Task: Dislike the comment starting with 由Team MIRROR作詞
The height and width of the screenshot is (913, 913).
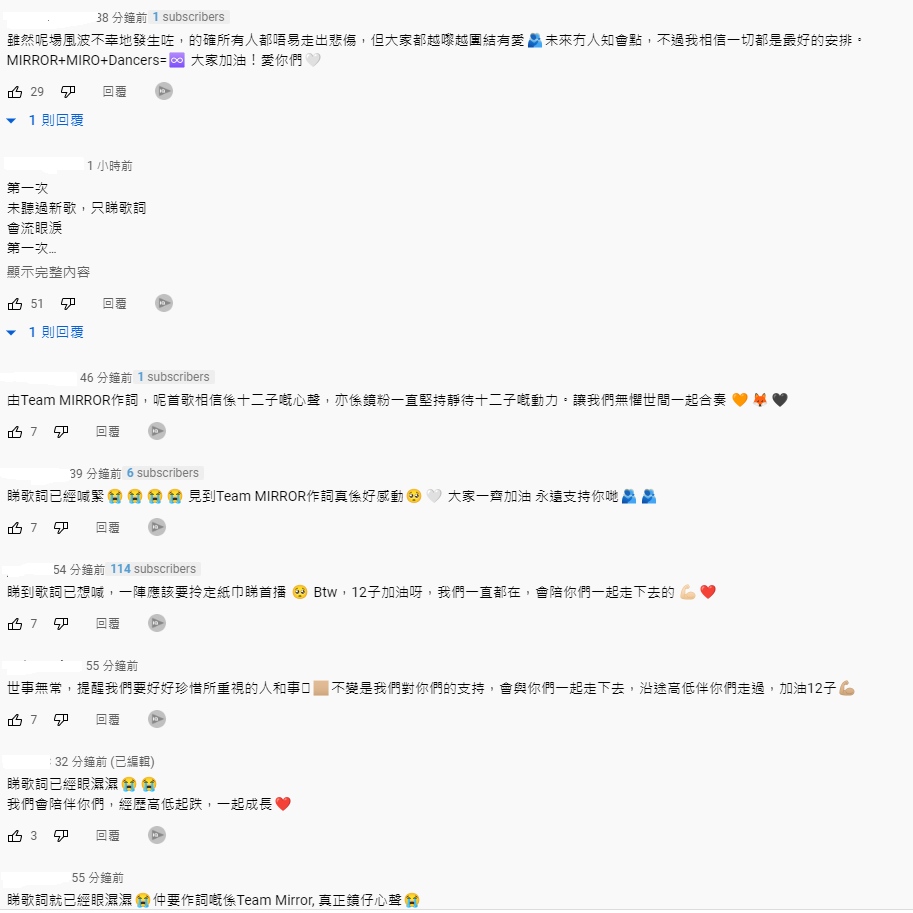Action: [x=61, y=432]
